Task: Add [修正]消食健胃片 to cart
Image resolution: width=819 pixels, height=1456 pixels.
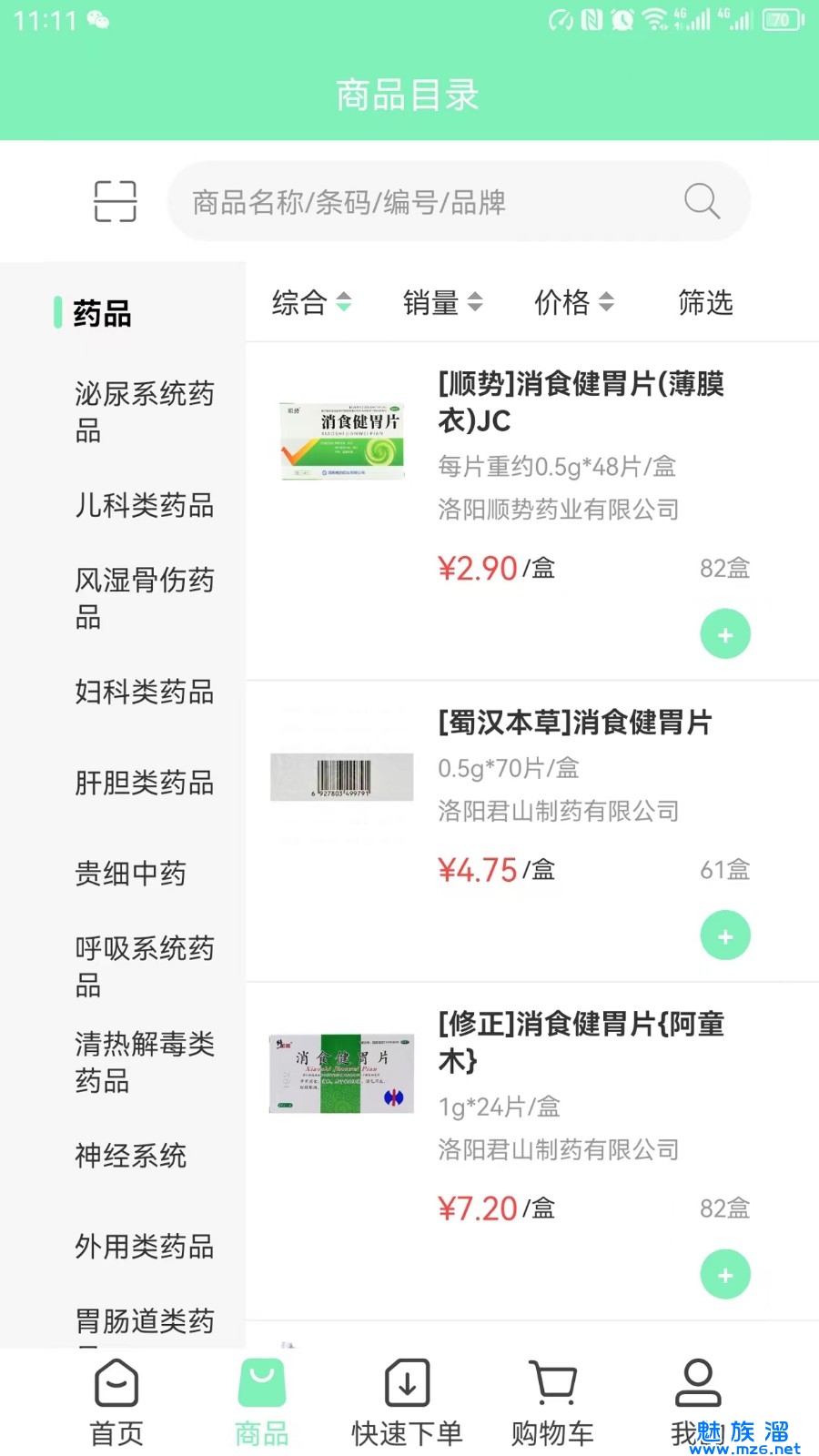Action: pos(725,1274)
